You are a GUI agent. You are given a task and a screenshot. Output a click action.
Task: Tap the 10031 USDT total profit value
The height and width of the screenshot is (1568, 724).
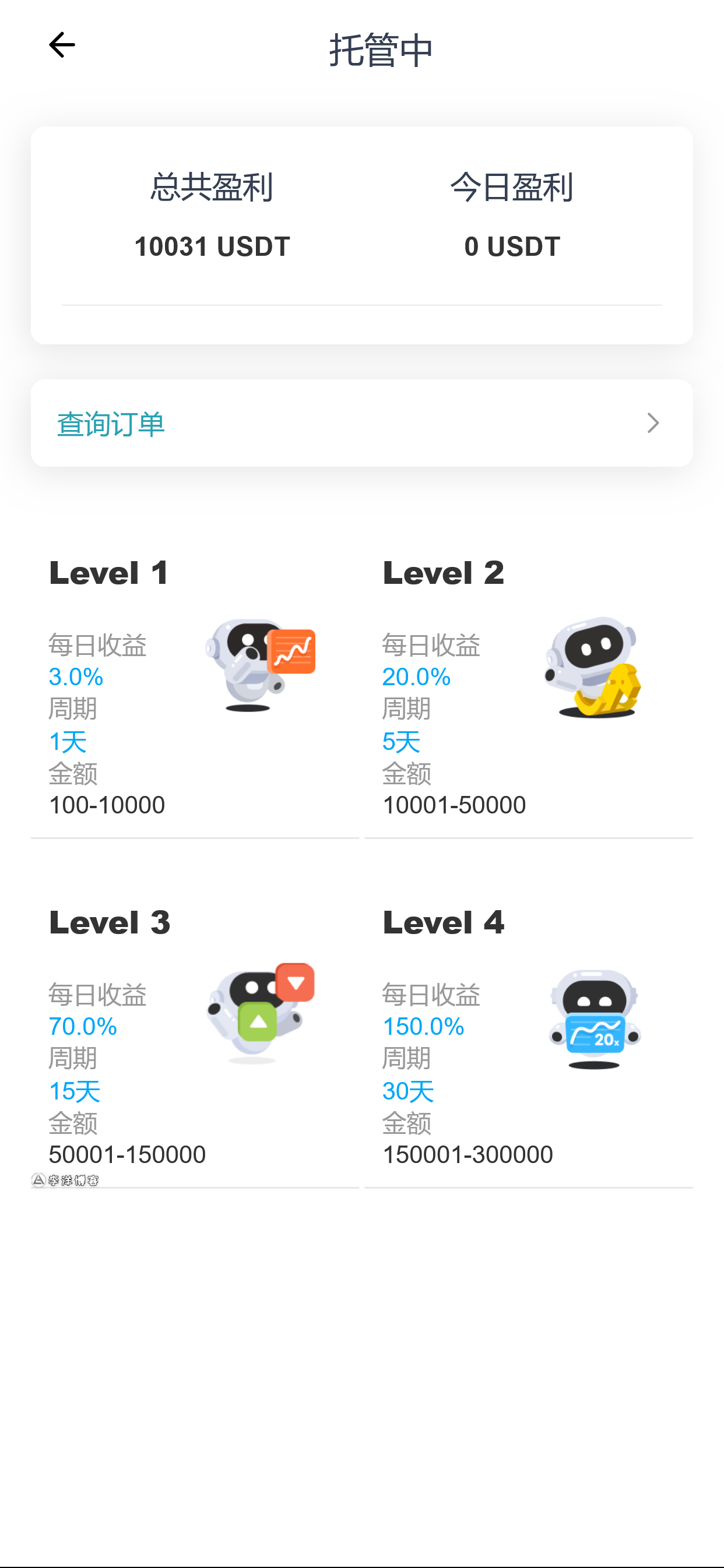(212, 246)
